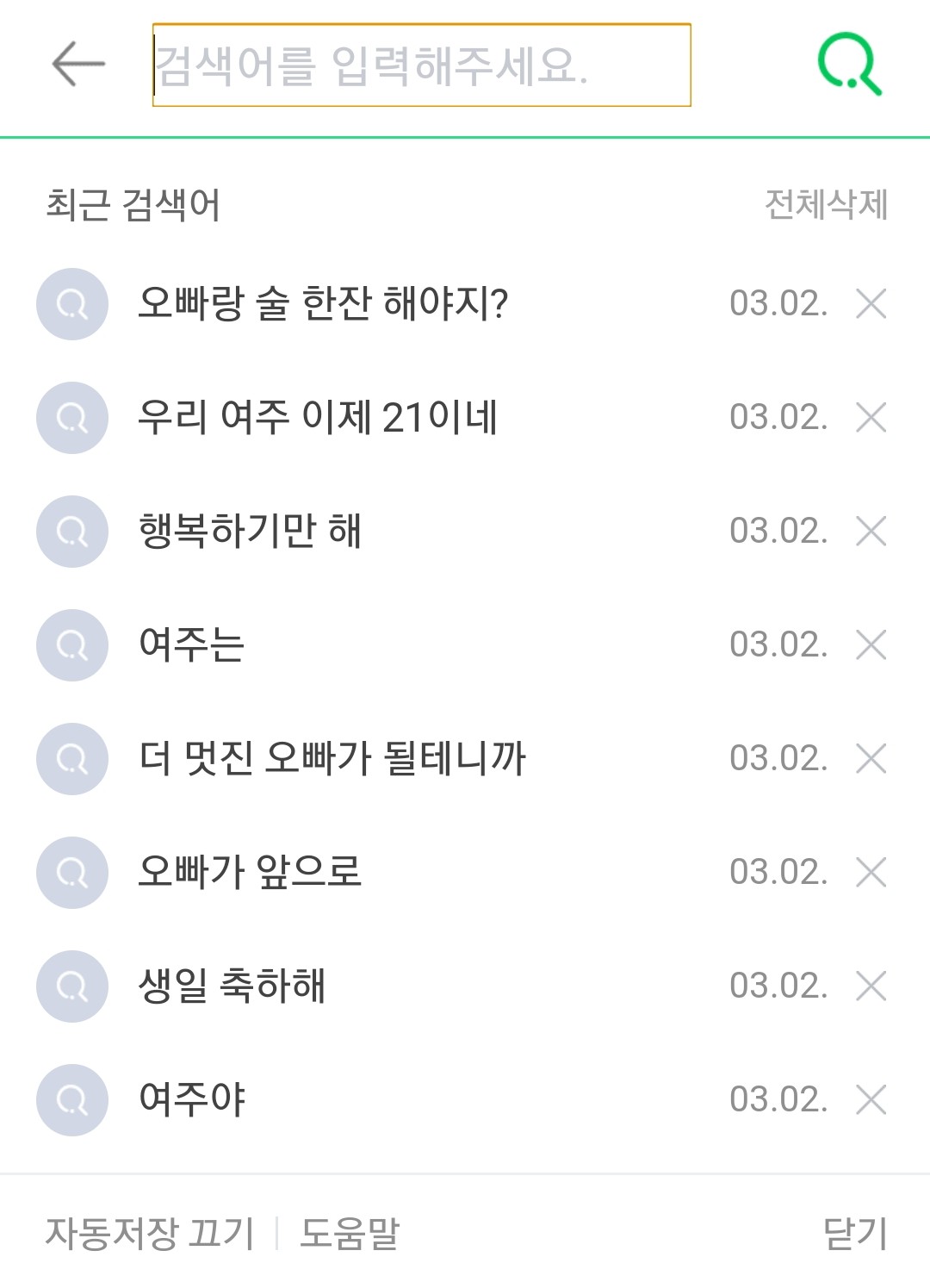Turn off auto-save via 자동저장 끄기
The width and height of the screenshot is (930, 1288).
point(150,1233)
